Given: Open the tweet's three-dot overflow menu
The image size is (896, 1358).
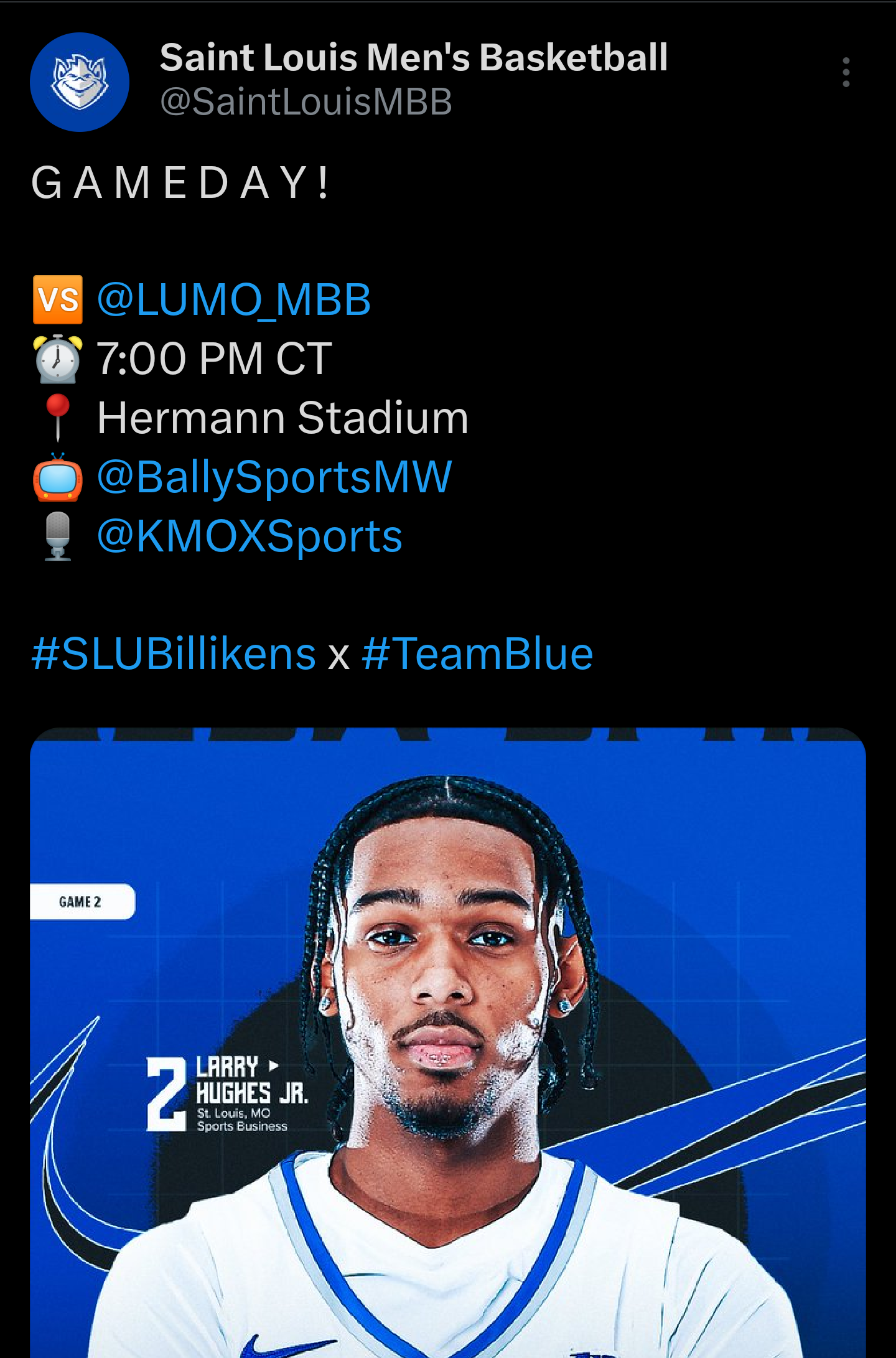Looking at the screenshot, I should [846, 73].
